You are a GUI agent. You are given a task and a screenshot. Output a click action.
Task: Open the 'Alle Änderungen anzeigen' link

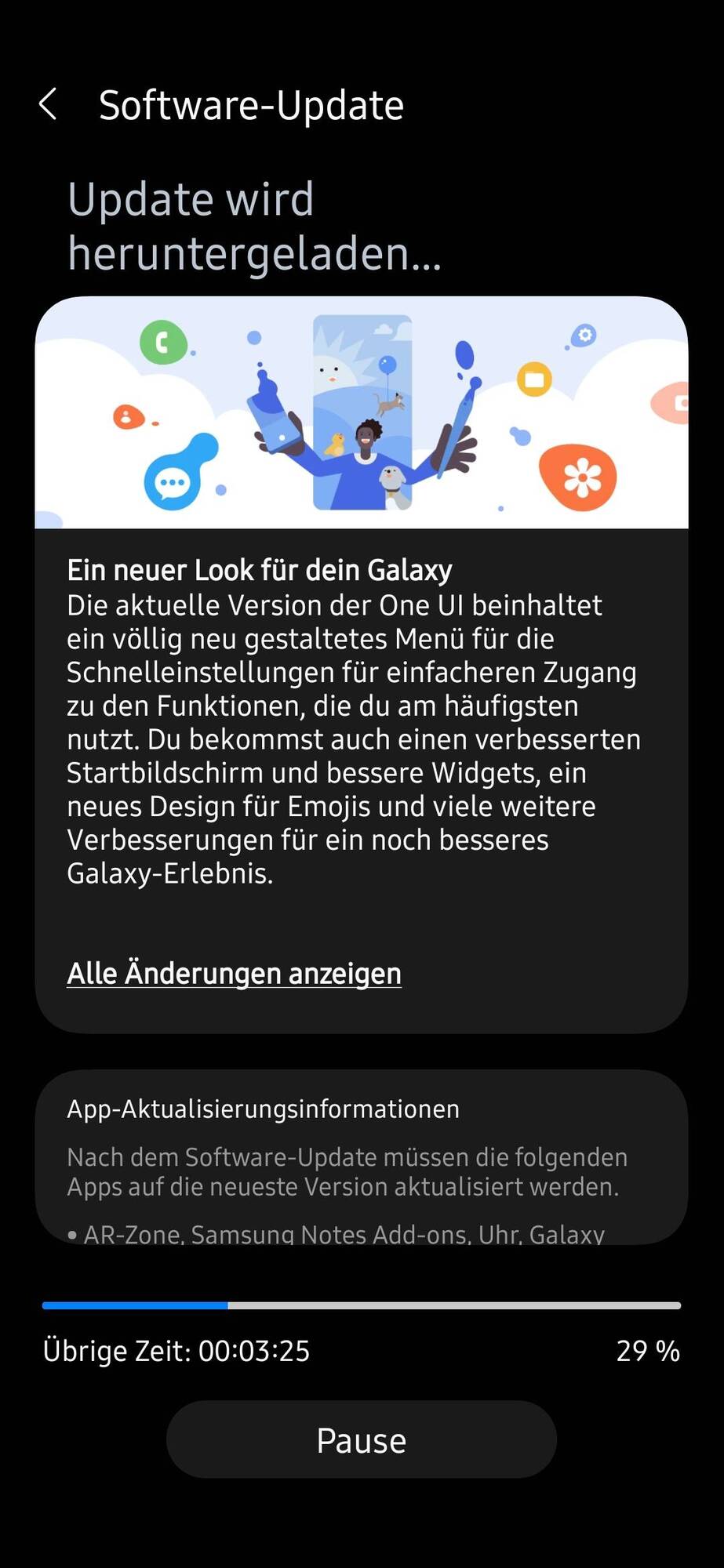(234, 973)
